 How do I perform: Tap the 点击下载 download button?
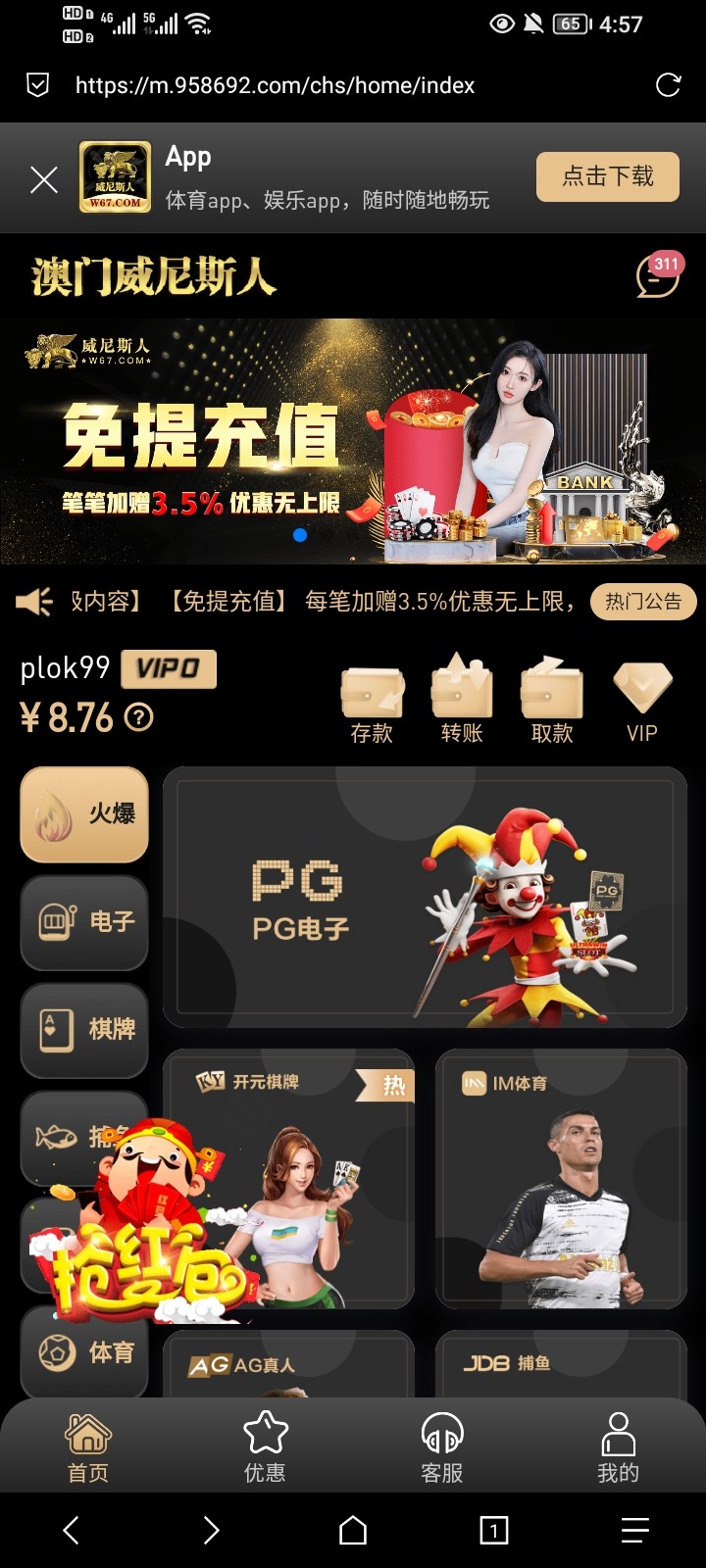click(607, 176)
